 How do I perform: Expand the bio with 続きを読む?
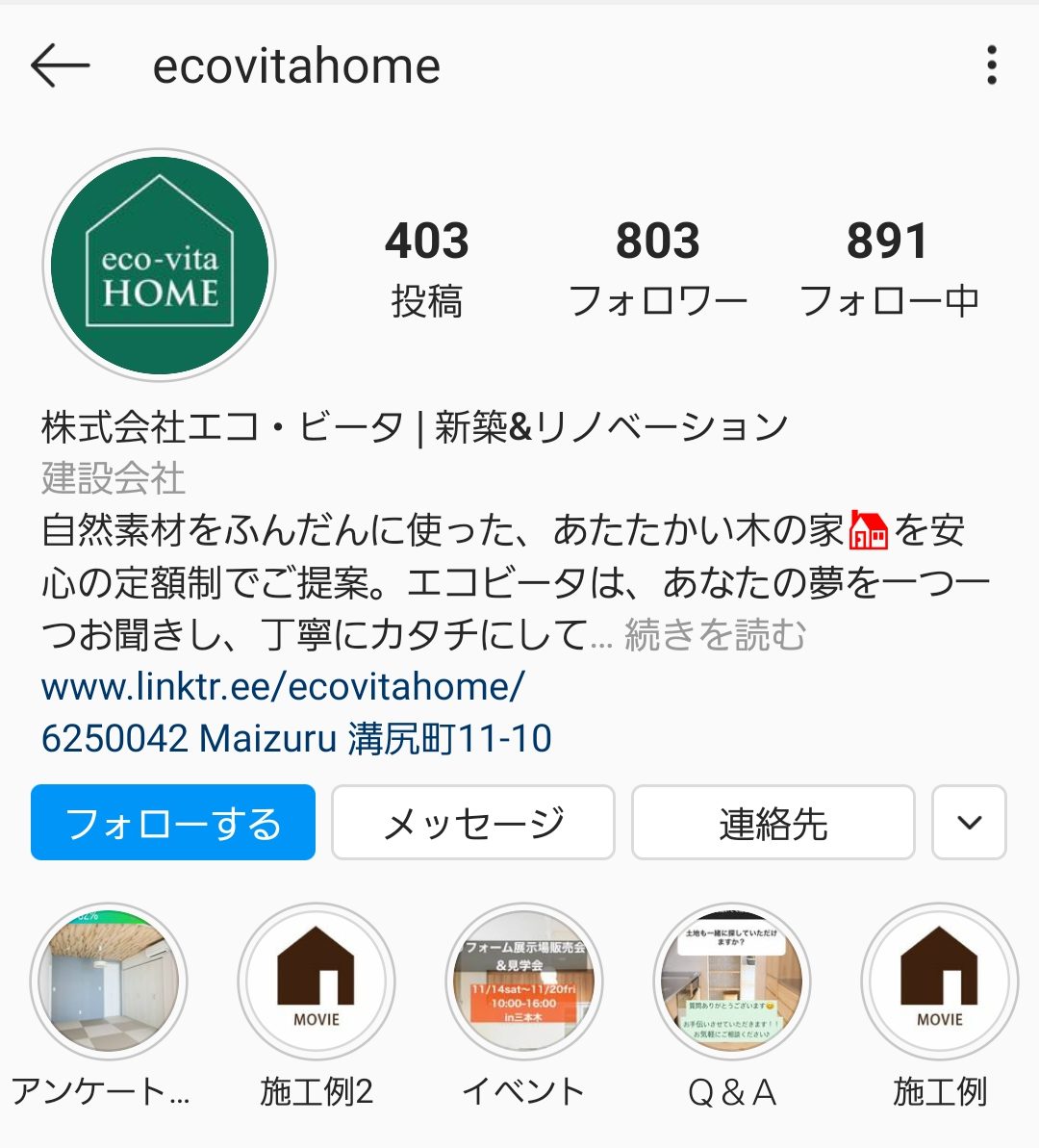[x=715, y=635]
